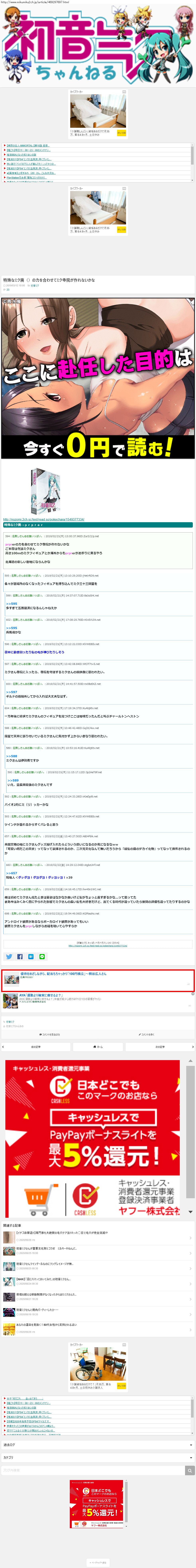Return to ホーム page
Viewport: 196px width, 1568px height.
98,1046
